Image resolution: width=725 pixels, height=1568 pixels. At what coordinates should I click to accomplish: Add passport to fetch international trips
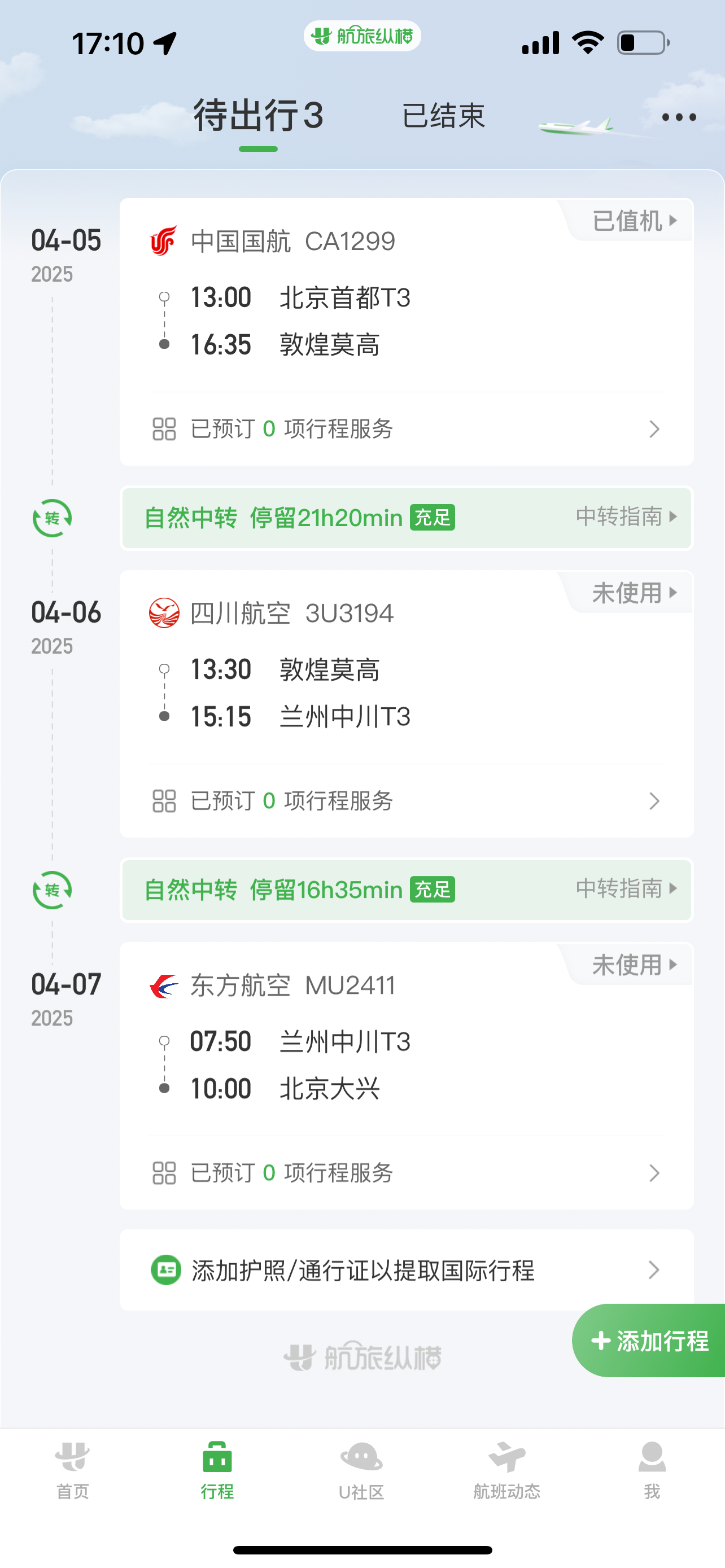(x=407, y=1271)
